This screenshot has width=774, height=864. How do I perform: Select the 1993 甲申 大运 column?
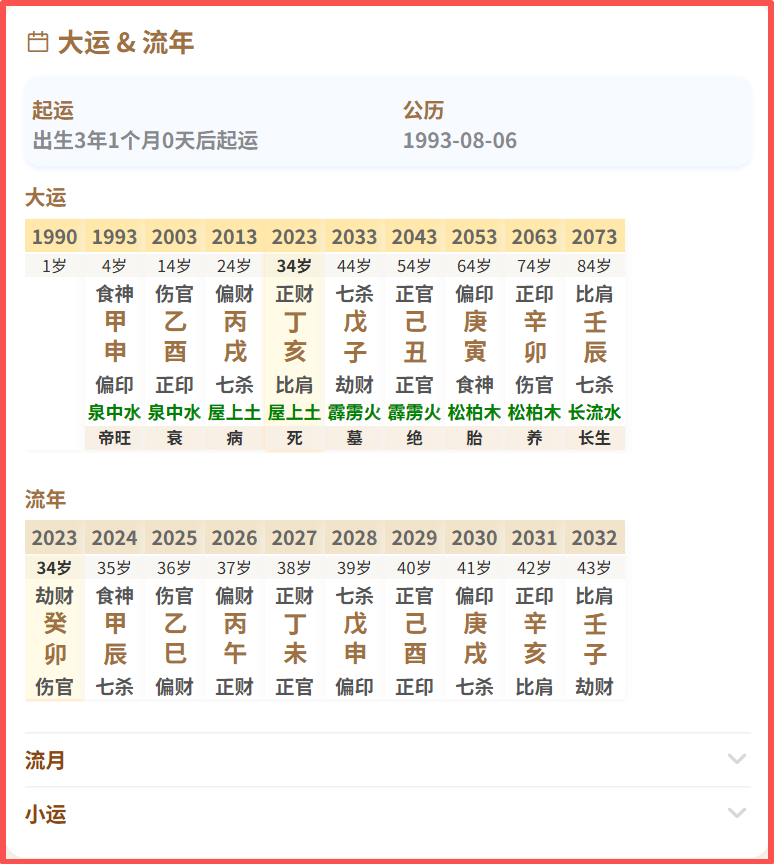pos(115,337)
